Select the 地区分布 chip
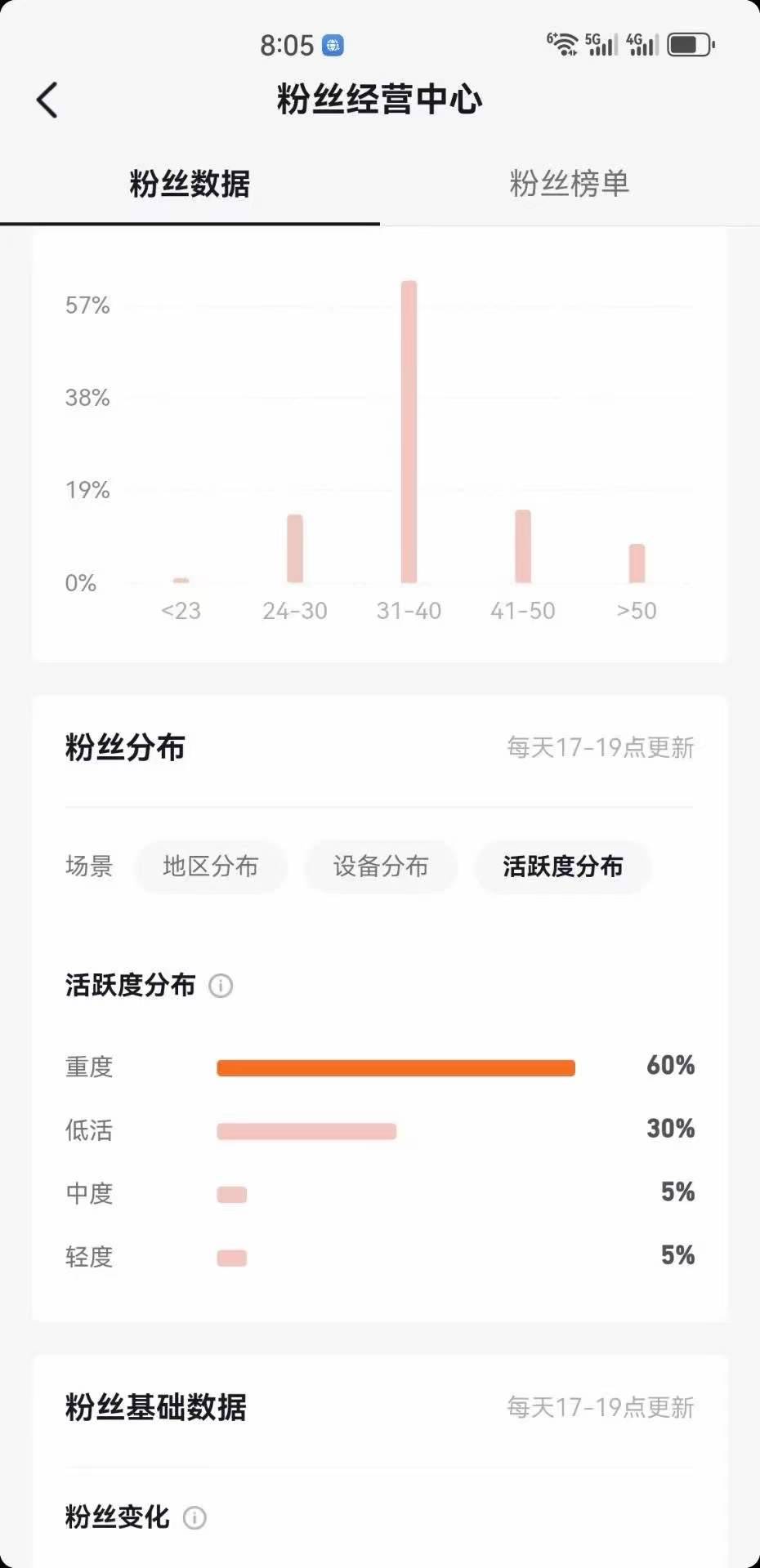 (x=211, y=866)
